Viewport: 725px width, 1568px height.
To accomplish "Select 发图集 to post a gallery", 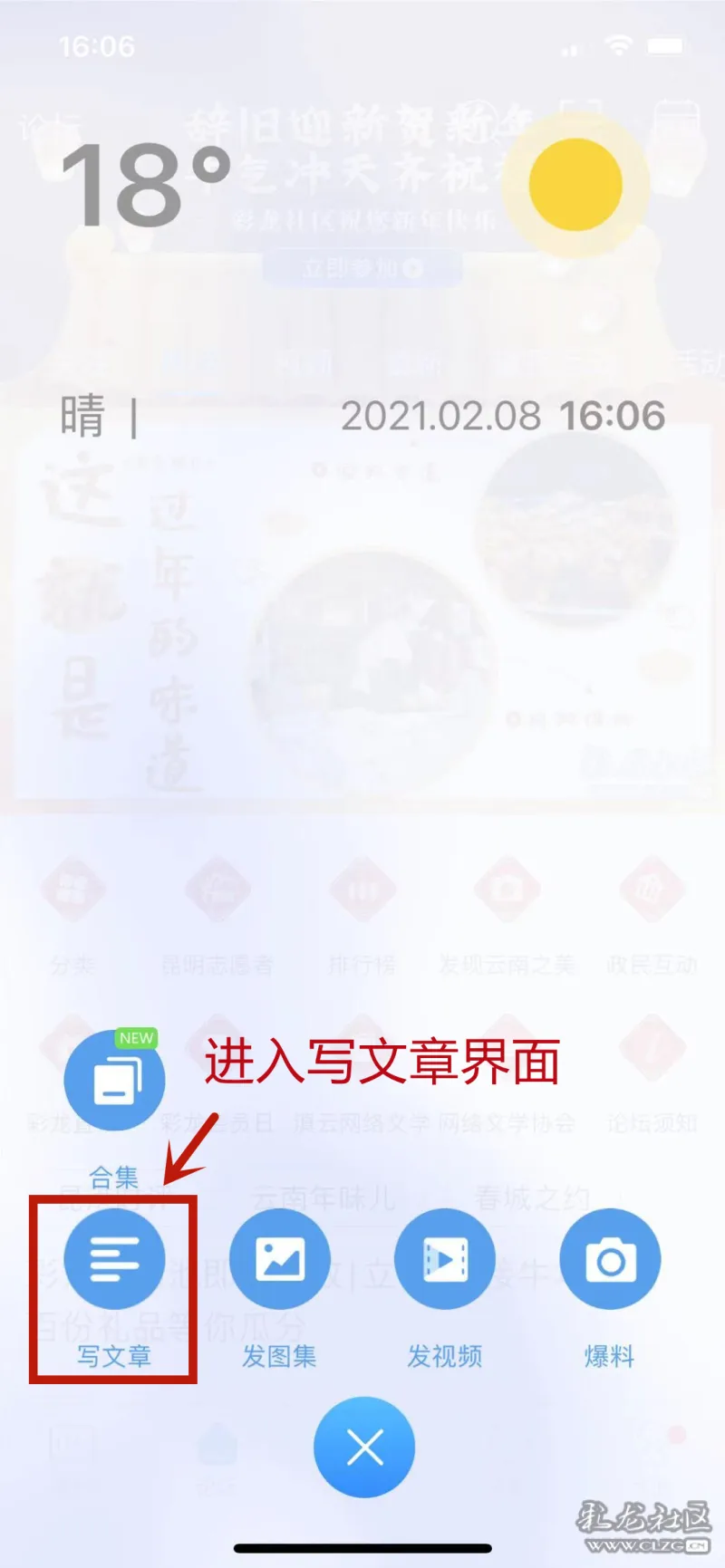I will point(279,1259).
